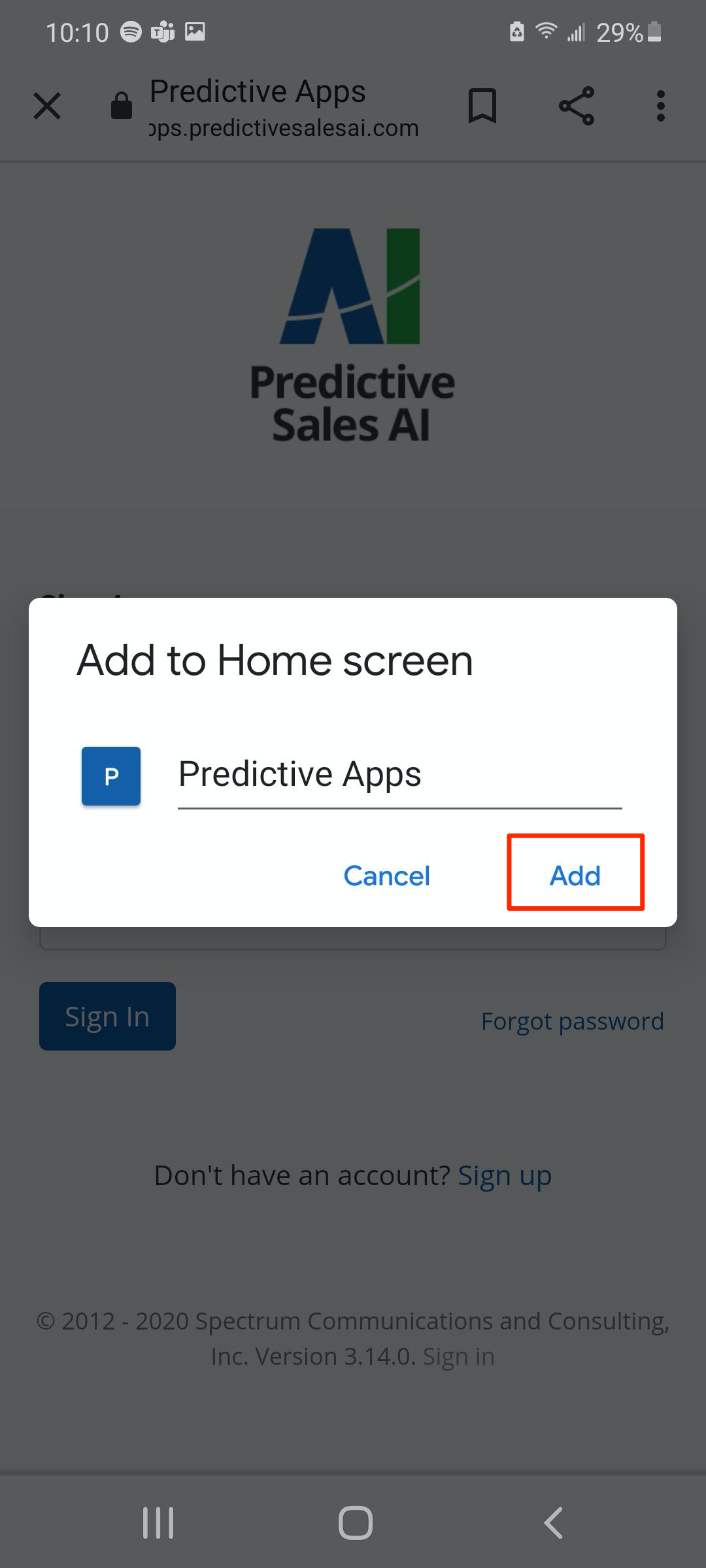Follow the Sign up link
Screen dimensions: 706x1568
(x=505, y=1175)
